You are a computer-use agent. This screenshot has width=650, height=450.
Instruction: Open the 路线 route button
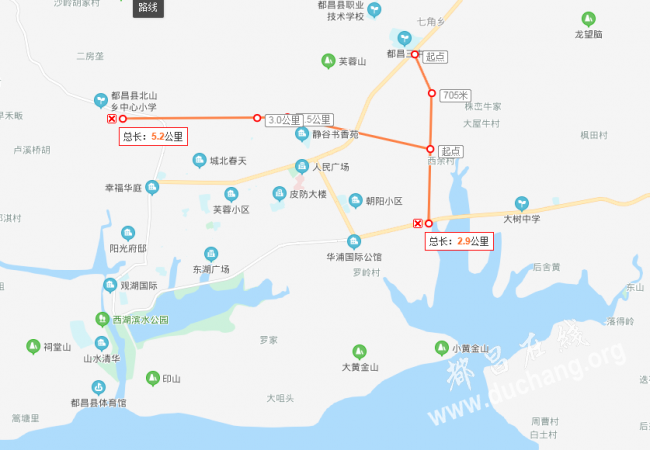148,8
